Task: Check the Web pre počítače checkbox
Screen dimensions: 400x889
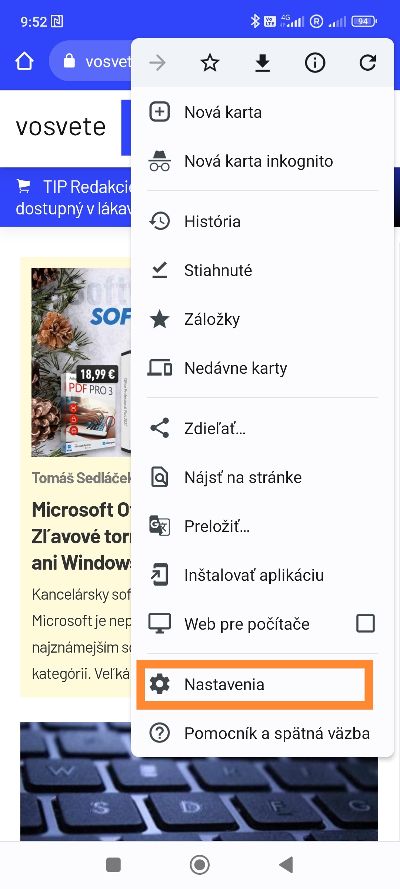Action: pyautogui.click(x=365, y=624)
